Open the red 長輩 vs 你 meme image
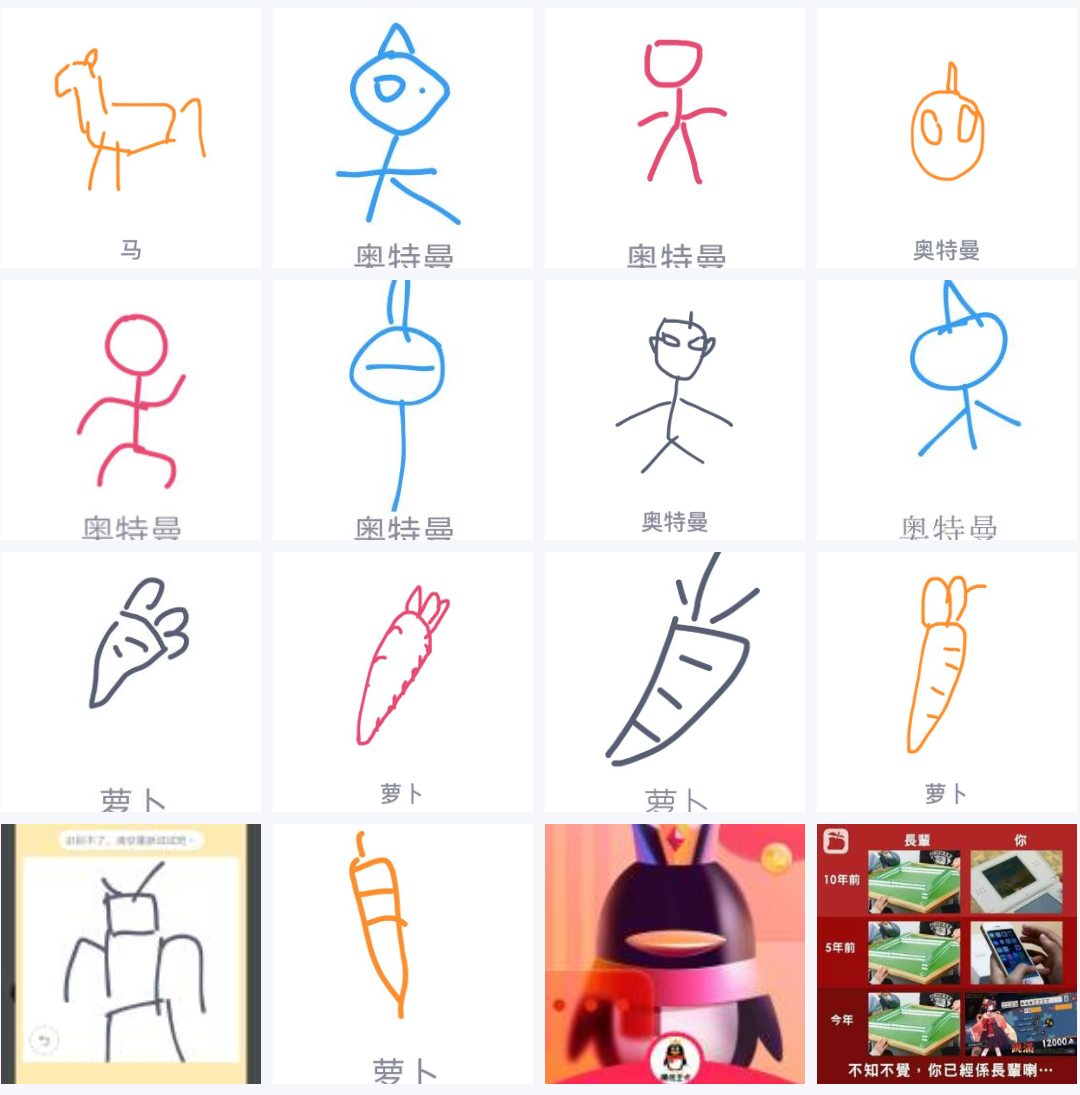This screenshot has height=1095, width=1080. click(946, 954)
